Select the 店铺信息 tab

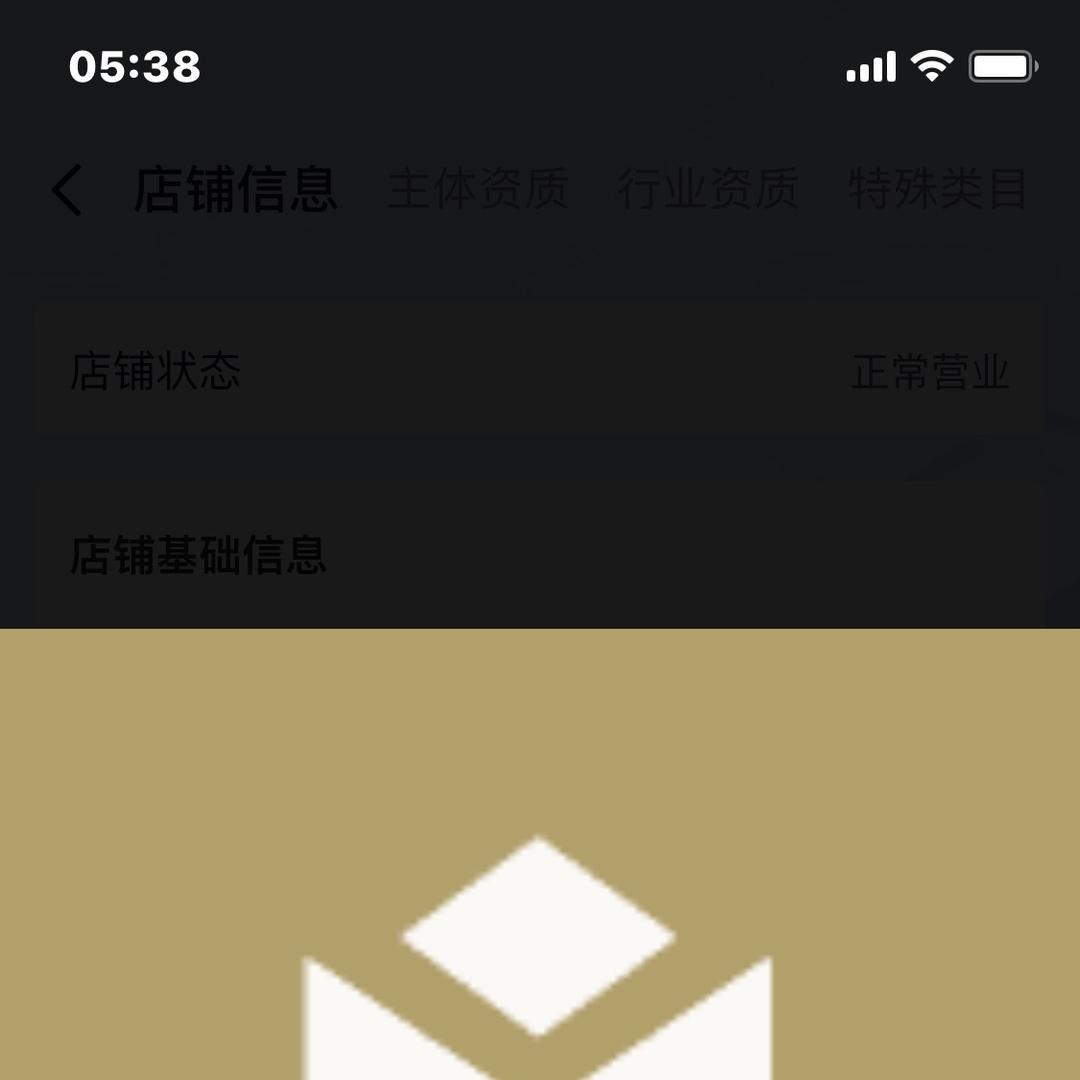pyautogui.click(x=236, y=189)
